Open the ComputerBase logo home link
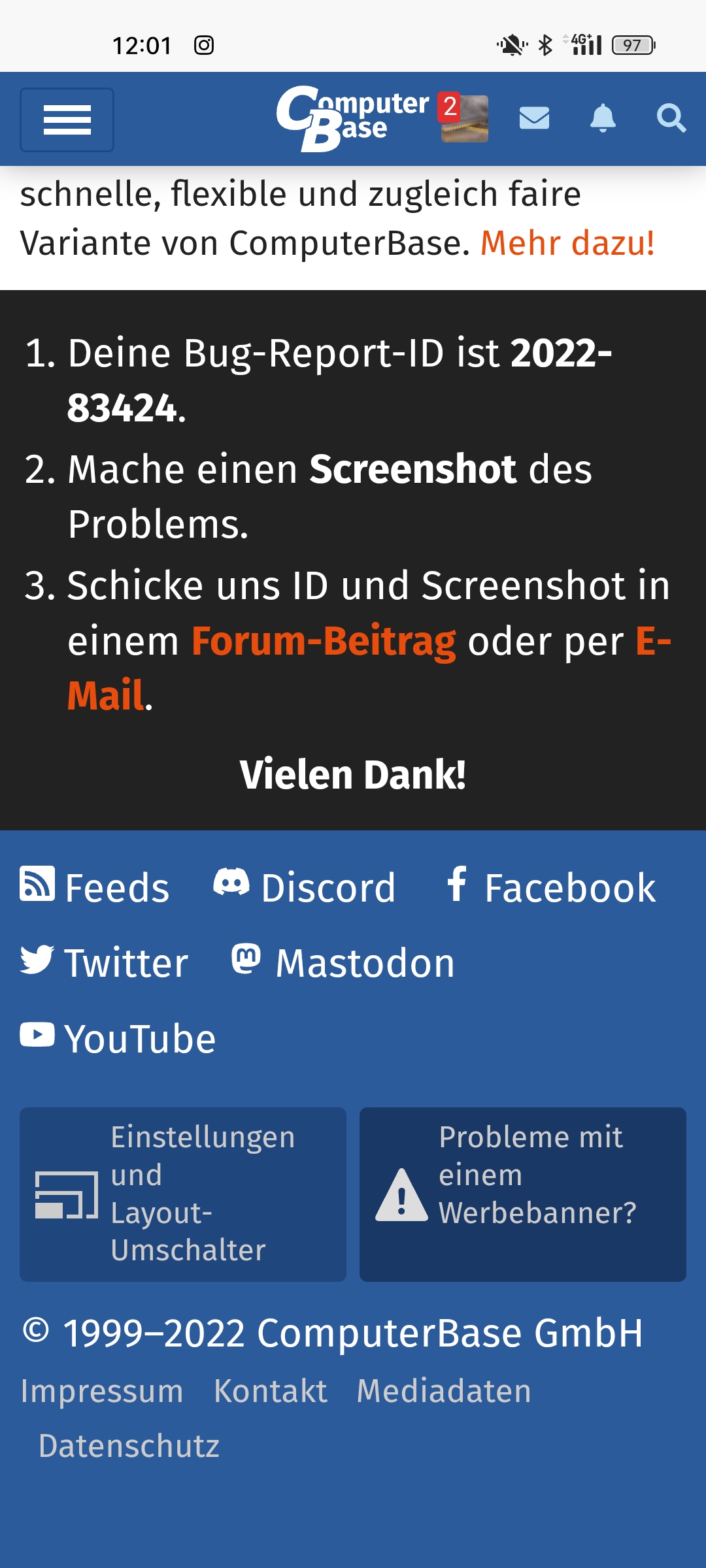The width and height of the screenshot is (706, 1568). pyautogui.click(x=353, y=119)
